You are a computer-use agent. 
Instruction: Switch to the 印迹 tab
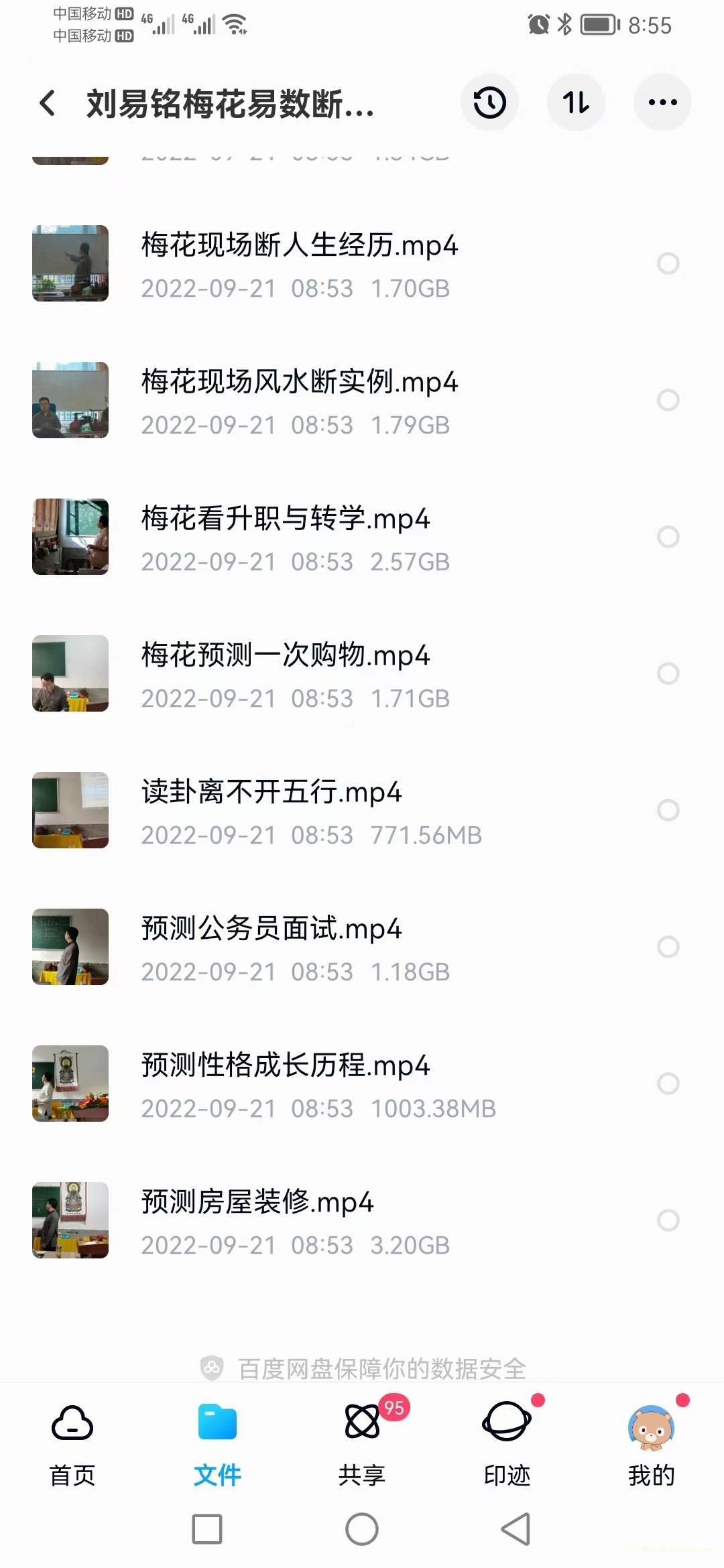coord(507,1441)
